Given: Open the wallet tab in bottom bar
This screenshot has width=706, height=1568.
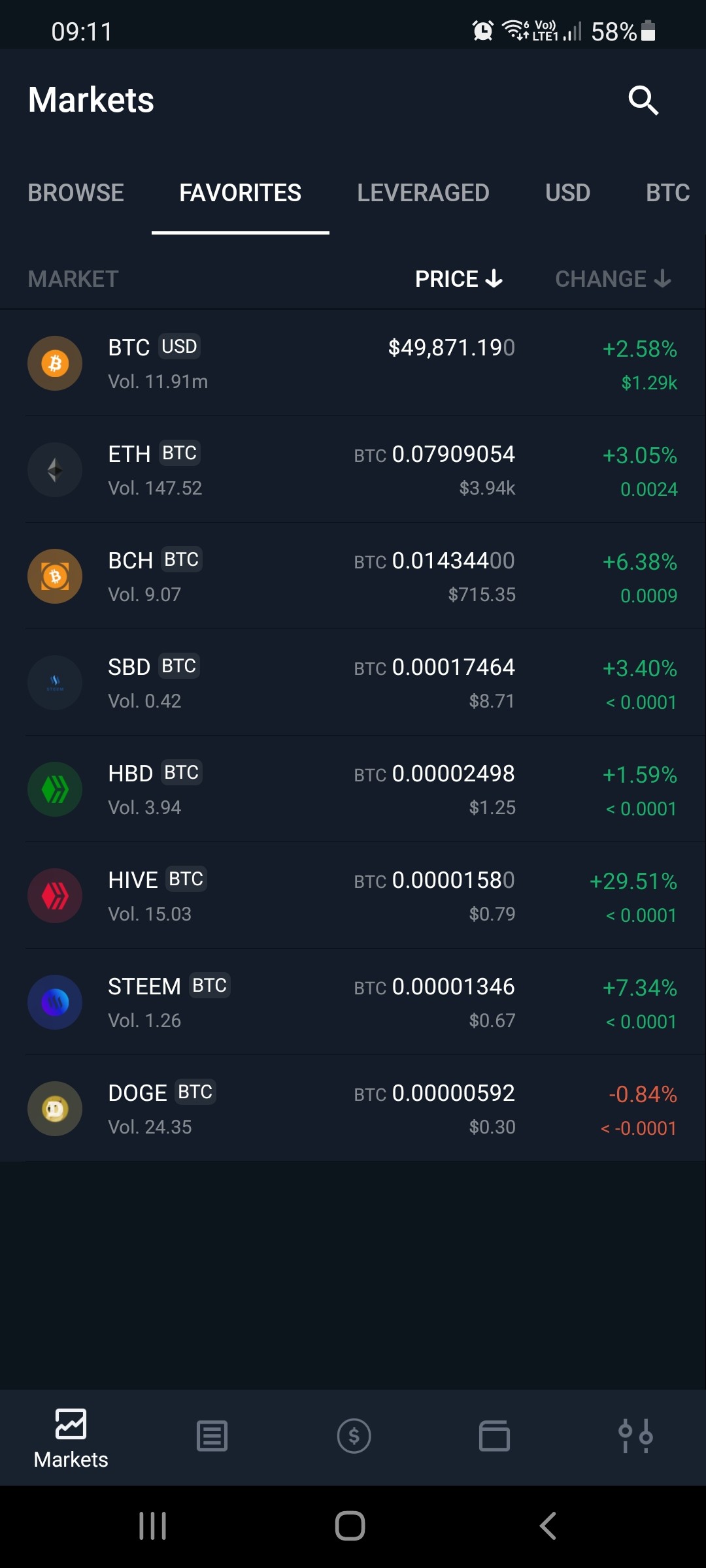Looking at the screenshot, I should click(494, 1436).
